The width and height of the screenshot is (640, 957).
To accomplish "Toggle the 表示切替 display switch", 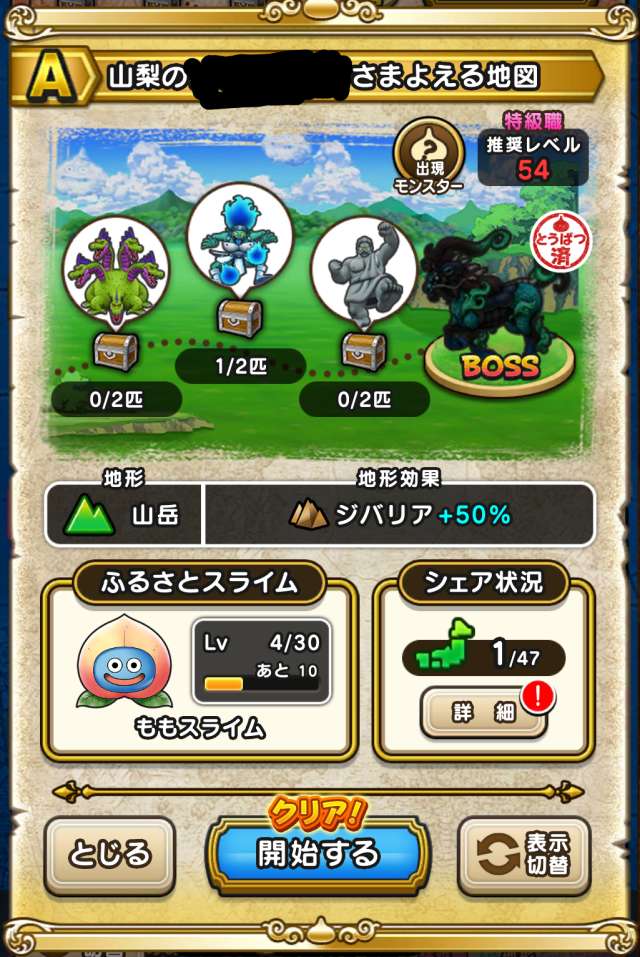I will coord(524,855).
